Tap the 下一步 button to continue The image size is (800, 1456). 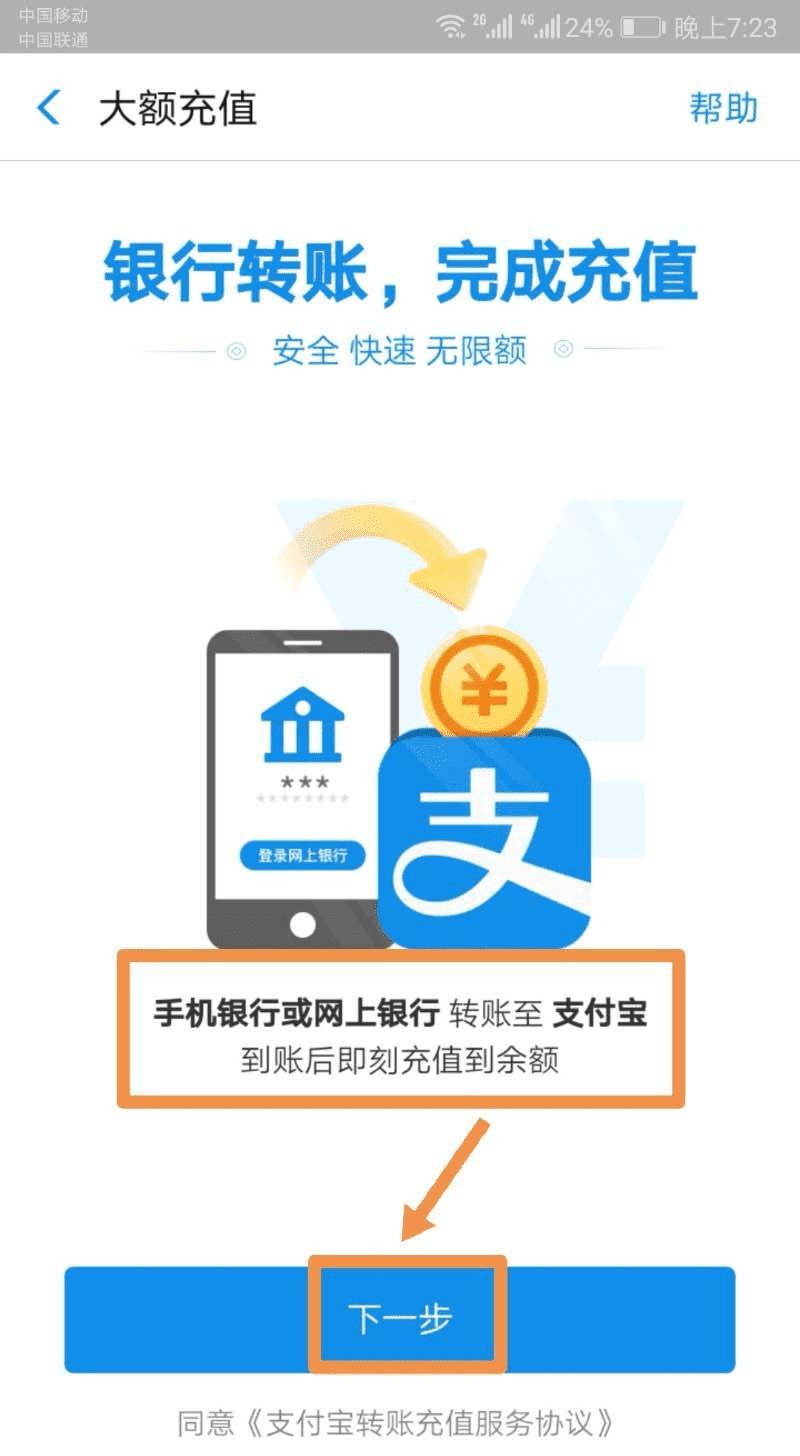[x=400, y=1319]
